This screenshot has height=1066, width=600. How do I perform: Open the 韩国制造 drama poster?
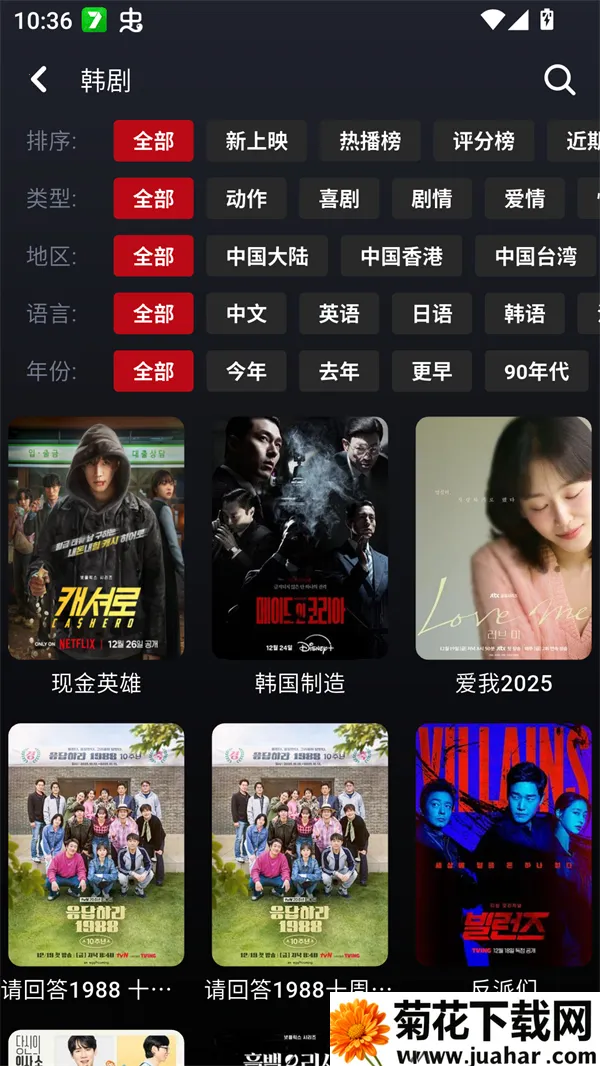(x=300, y=538)
